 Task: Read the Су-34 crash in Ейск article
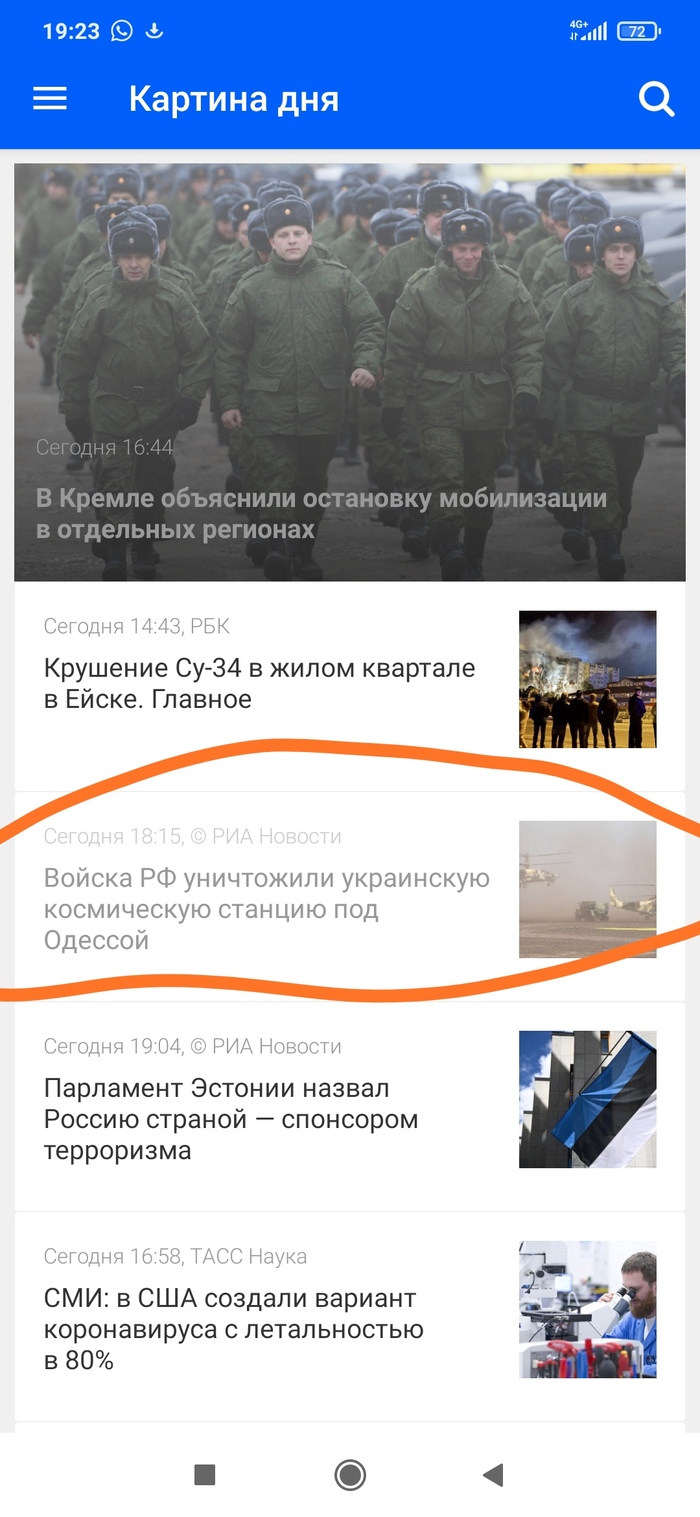pyautogui.click(x=259, y=683)
